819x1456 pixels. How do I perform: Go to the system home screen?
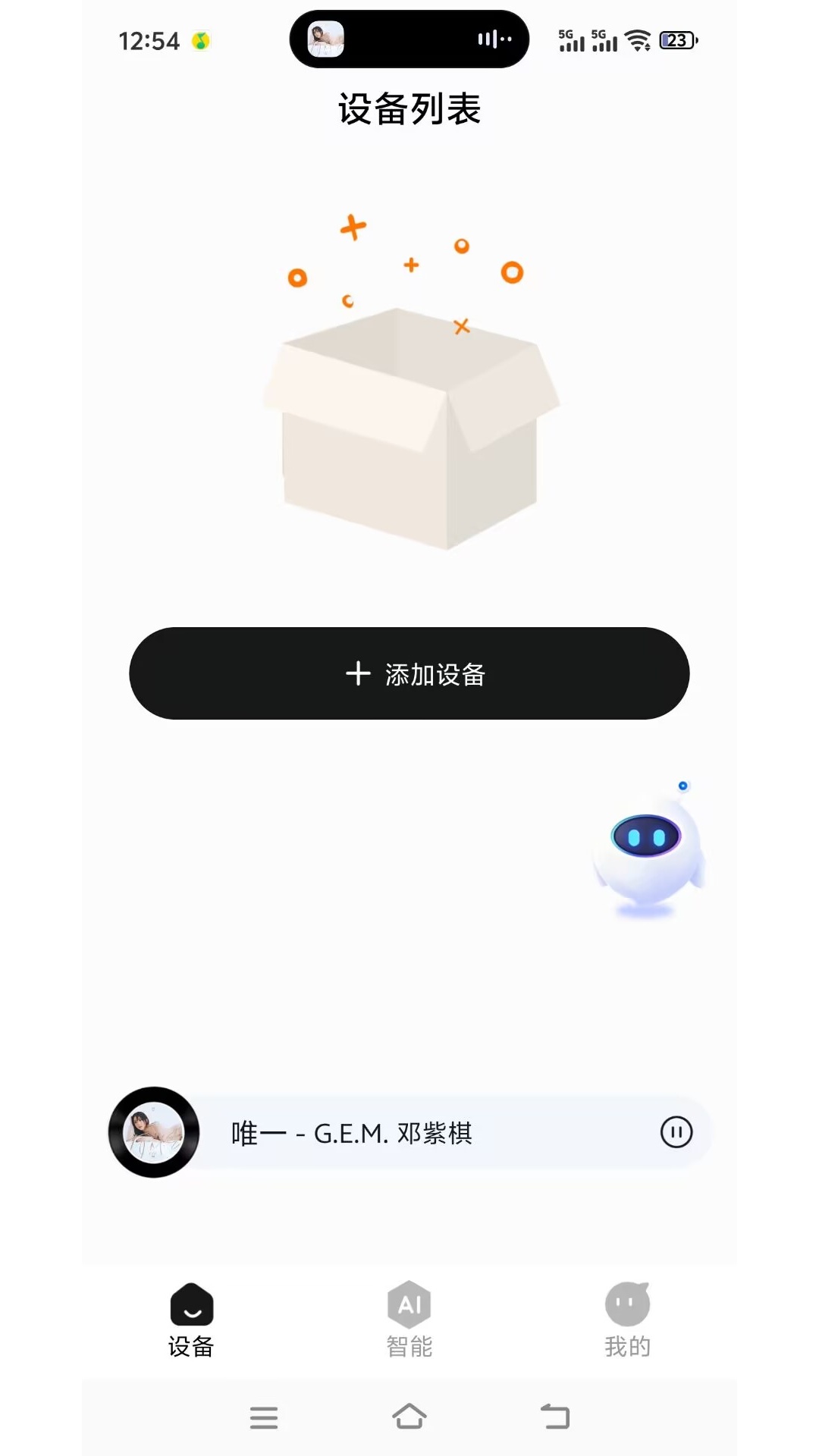tap(409, 1417)
